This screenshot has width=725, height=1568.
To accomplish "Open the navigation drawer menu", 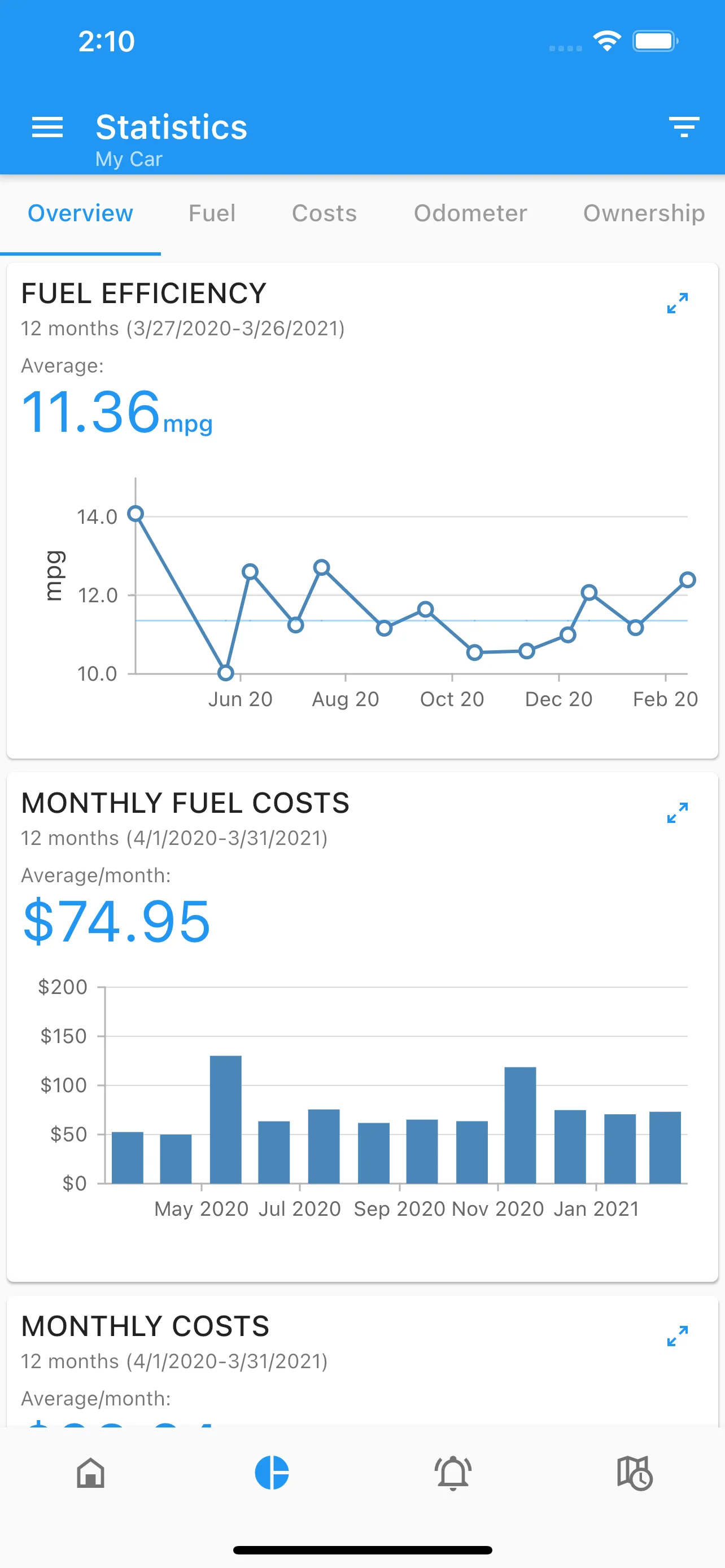I will tap(47, 127).
